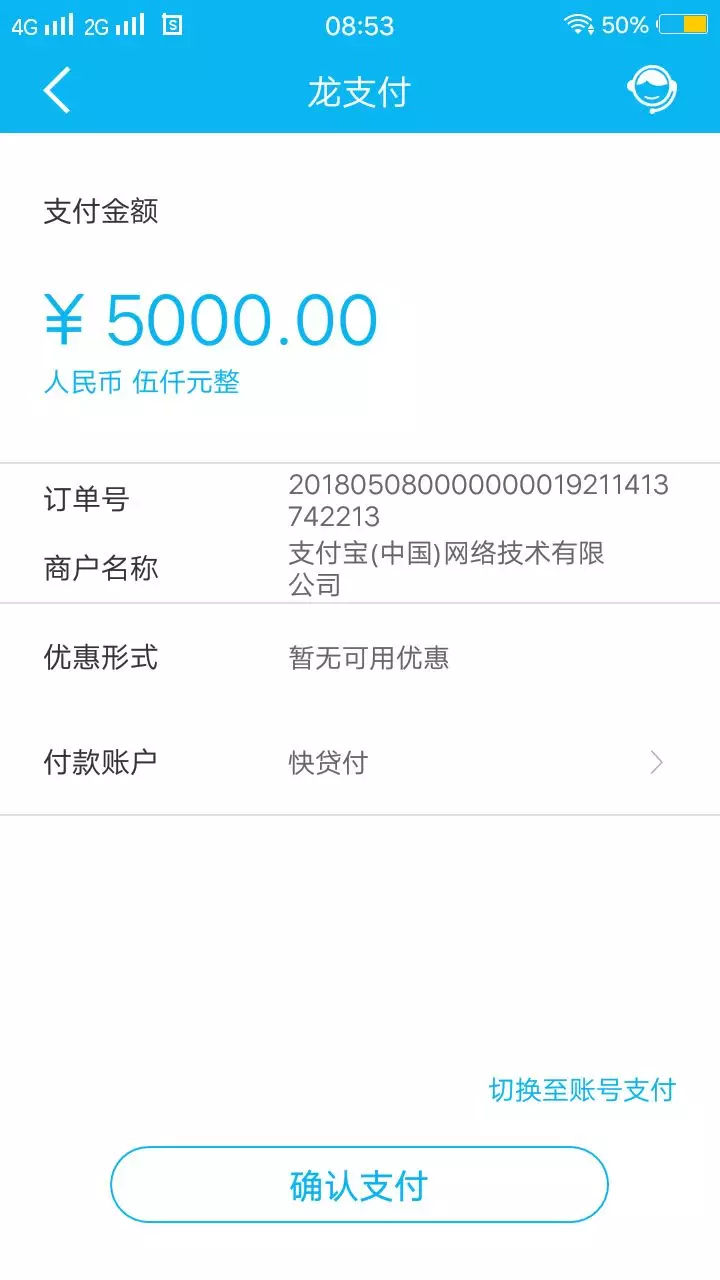Switch to account payment via 切换至账号支付
Viewport: 720px width, 1280px height.
click(583, 1089)
